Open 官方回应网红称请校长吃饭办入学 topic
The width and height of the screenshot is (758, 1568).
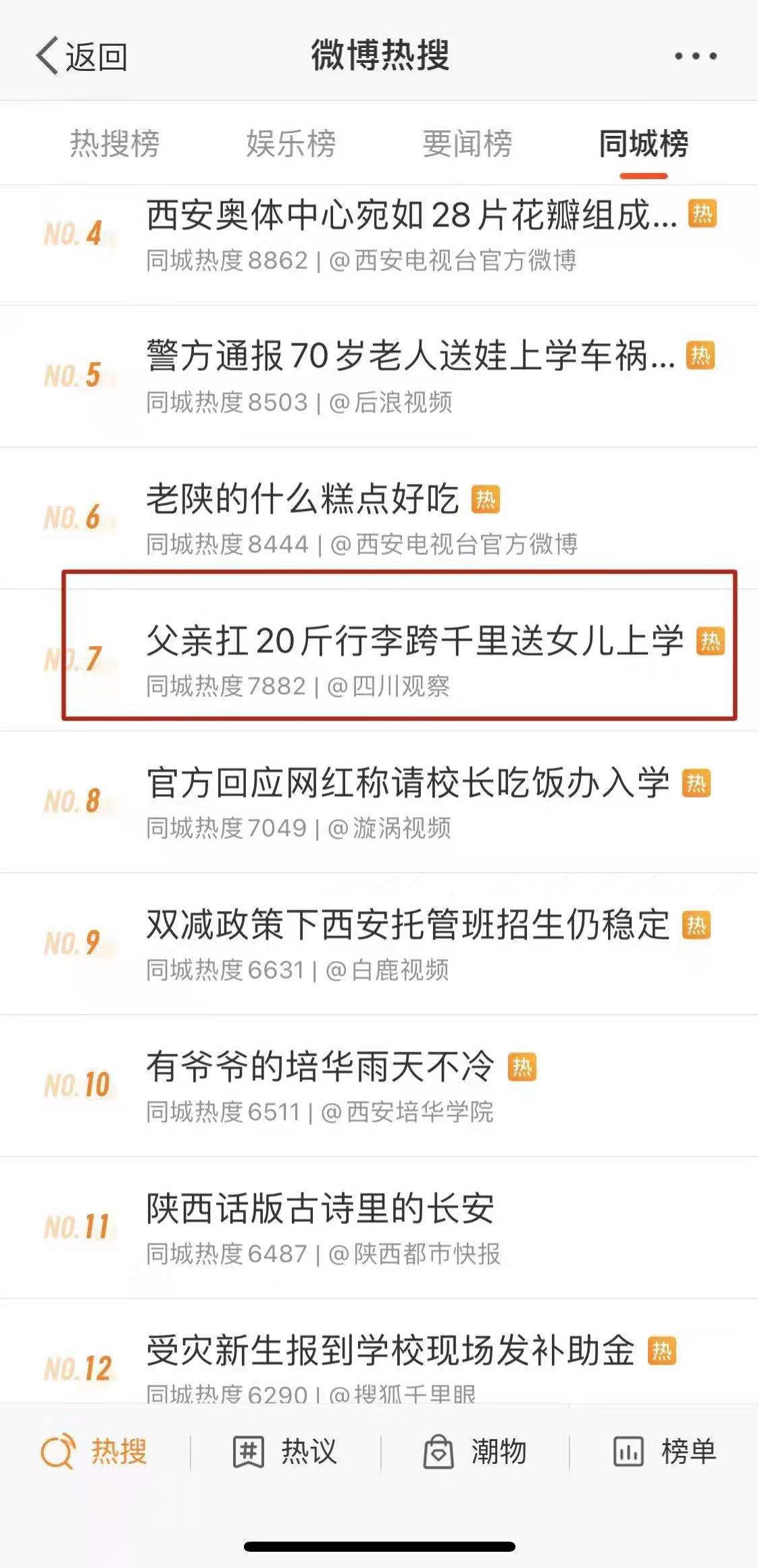click(x=407, y=783)
